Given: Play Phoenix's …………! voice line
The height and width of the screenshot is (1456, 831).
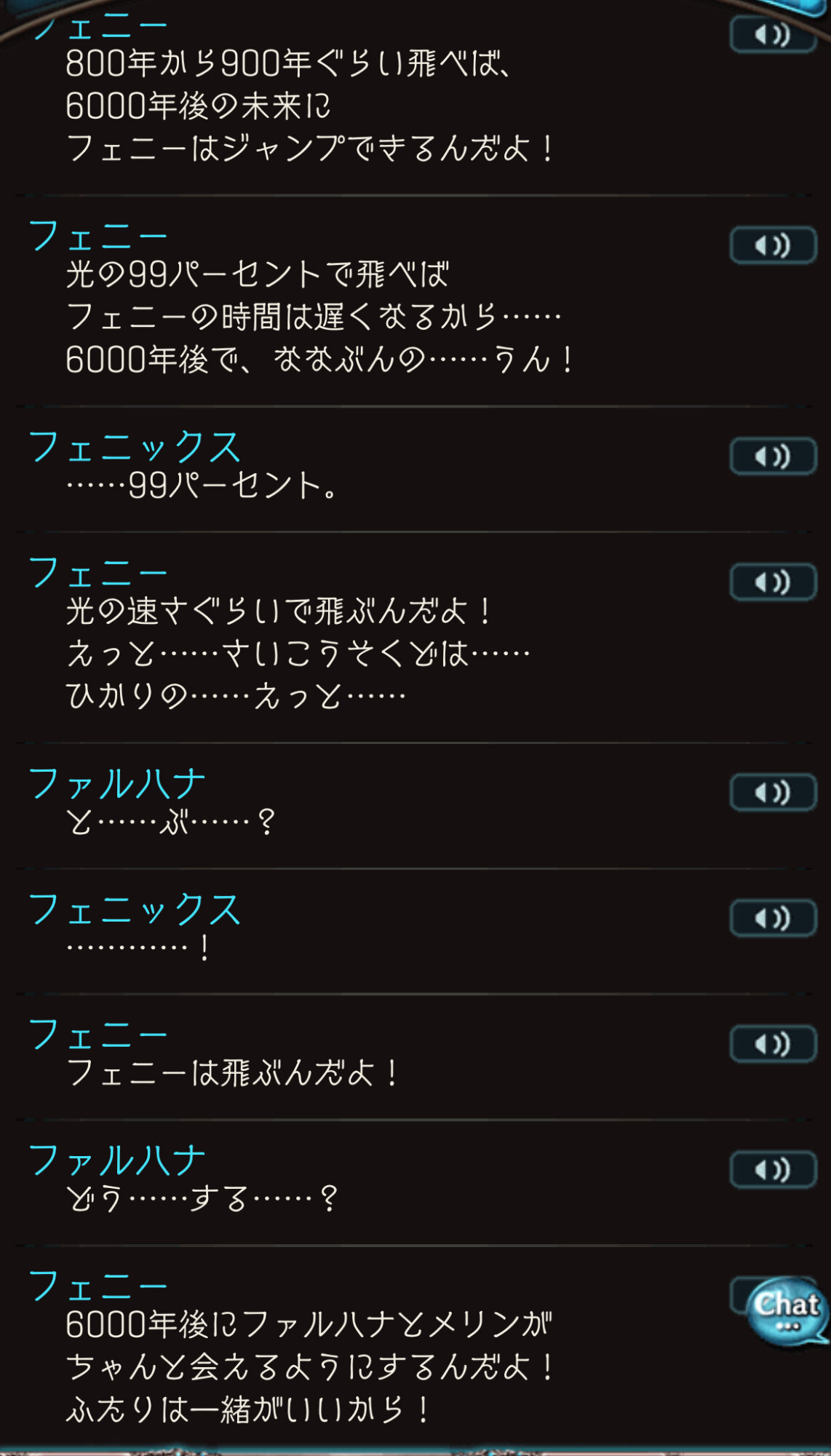Looking at the screenshot, I should pyautogui.click(x=773, y=918).
